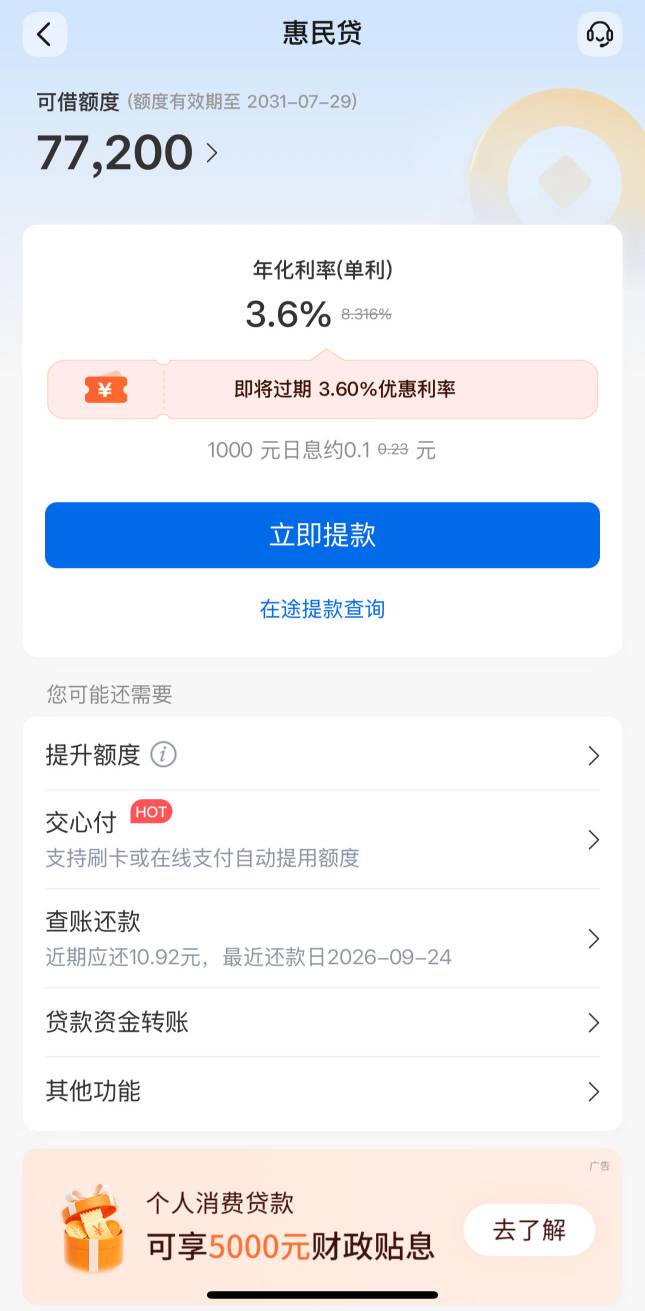Open 查账还款 to view repayments
The height and width of the screenshot is (1311, 645).
coord(322,938)
